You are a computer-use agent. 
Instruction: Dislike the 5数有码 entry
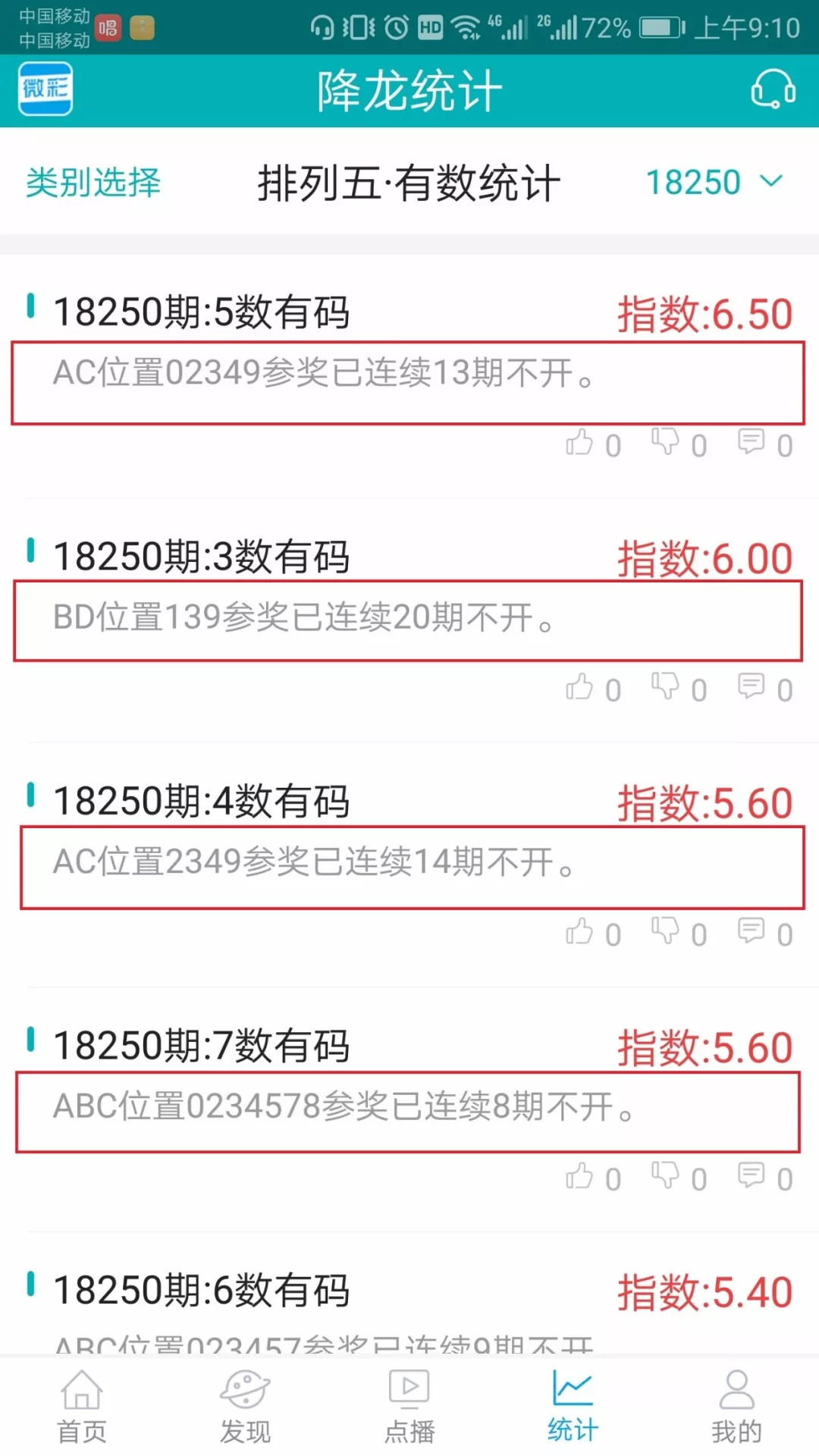679,444
